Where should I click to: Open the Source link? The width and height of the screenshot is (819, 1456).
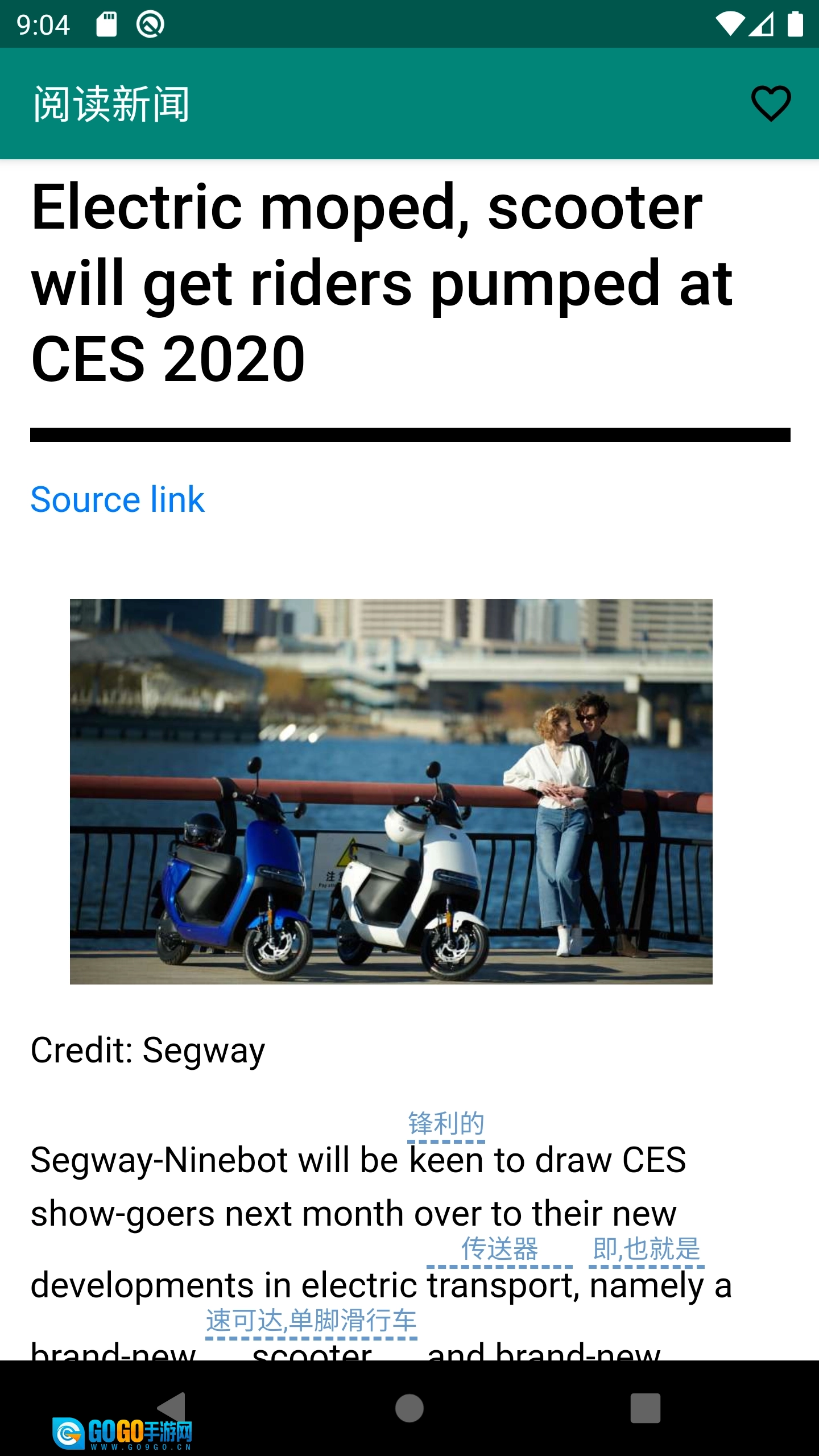tap(117, 500)
